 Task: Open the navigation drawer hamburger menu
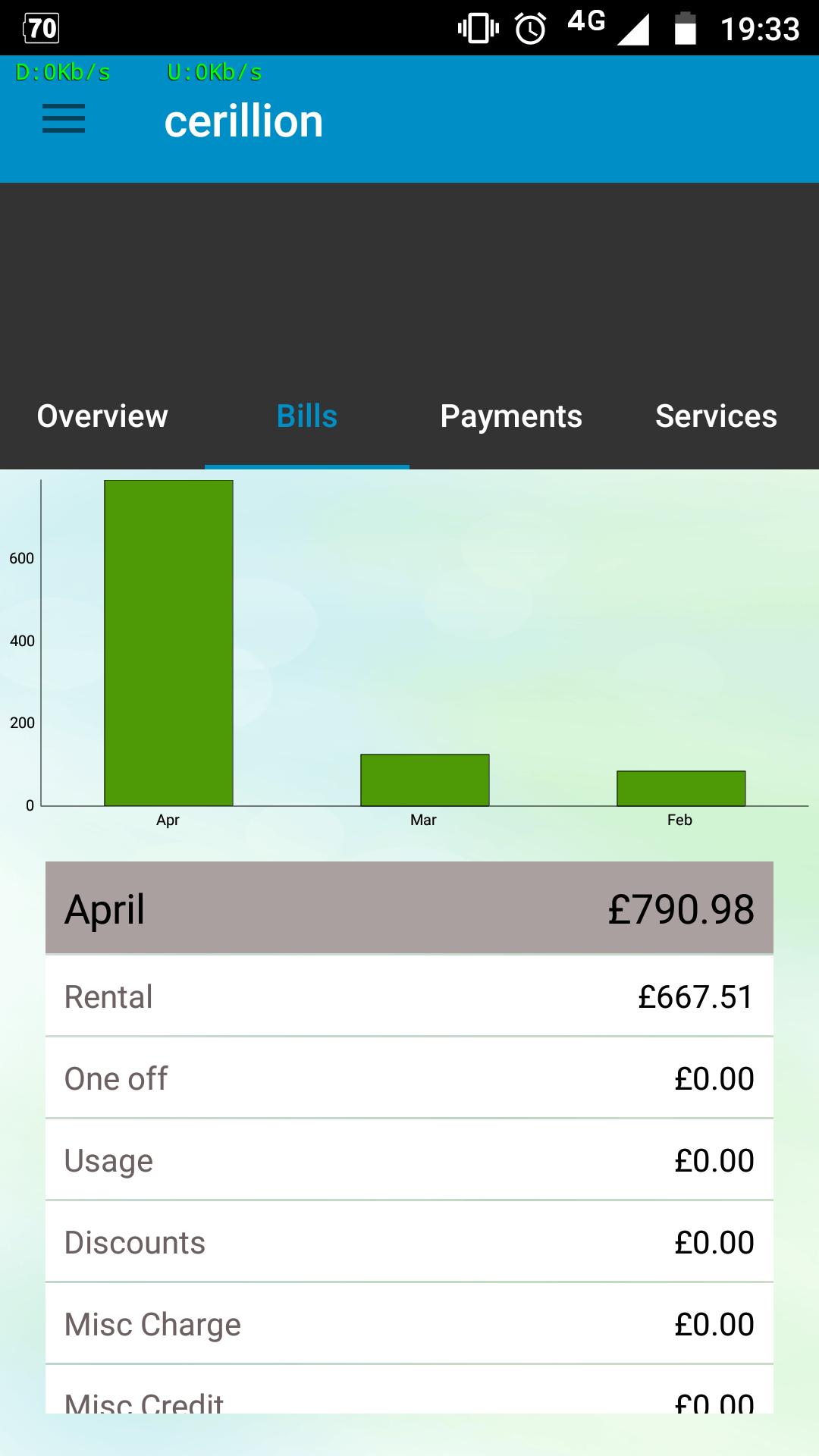click(62, 120)
